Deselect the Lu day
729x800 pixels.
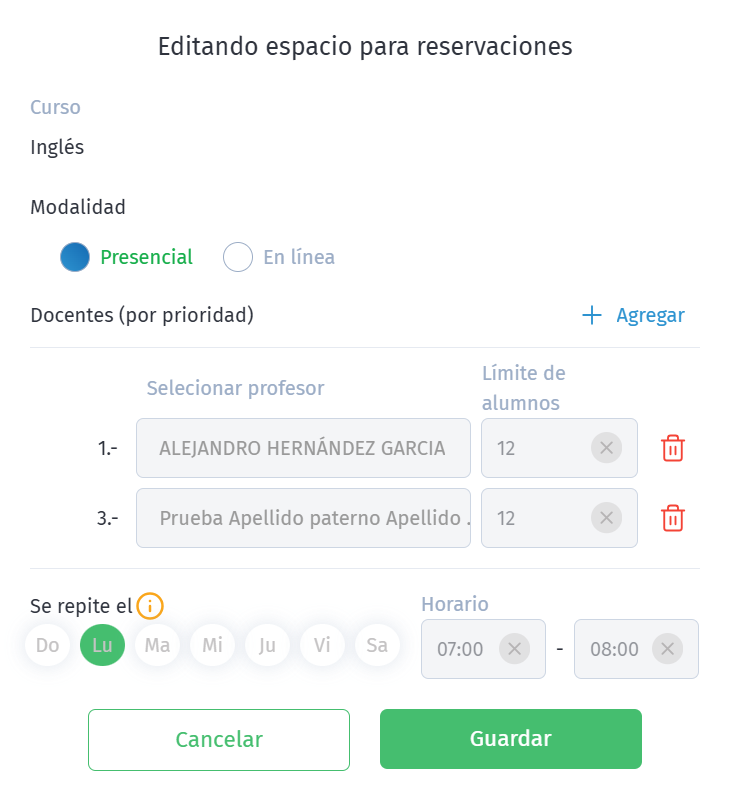pos(102,645)
